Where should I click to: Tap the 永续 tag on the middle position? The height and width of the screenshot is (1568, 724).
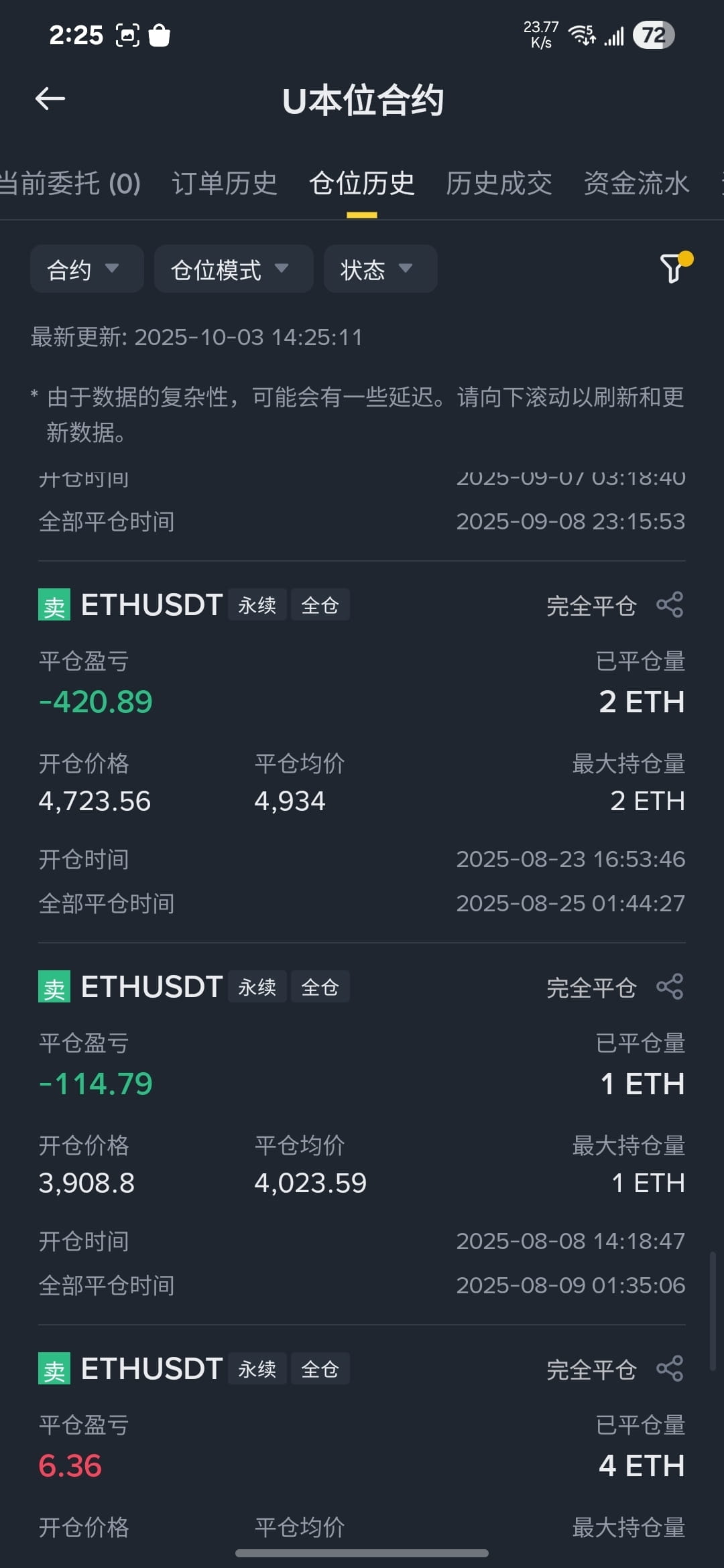[x=257, y=986]
